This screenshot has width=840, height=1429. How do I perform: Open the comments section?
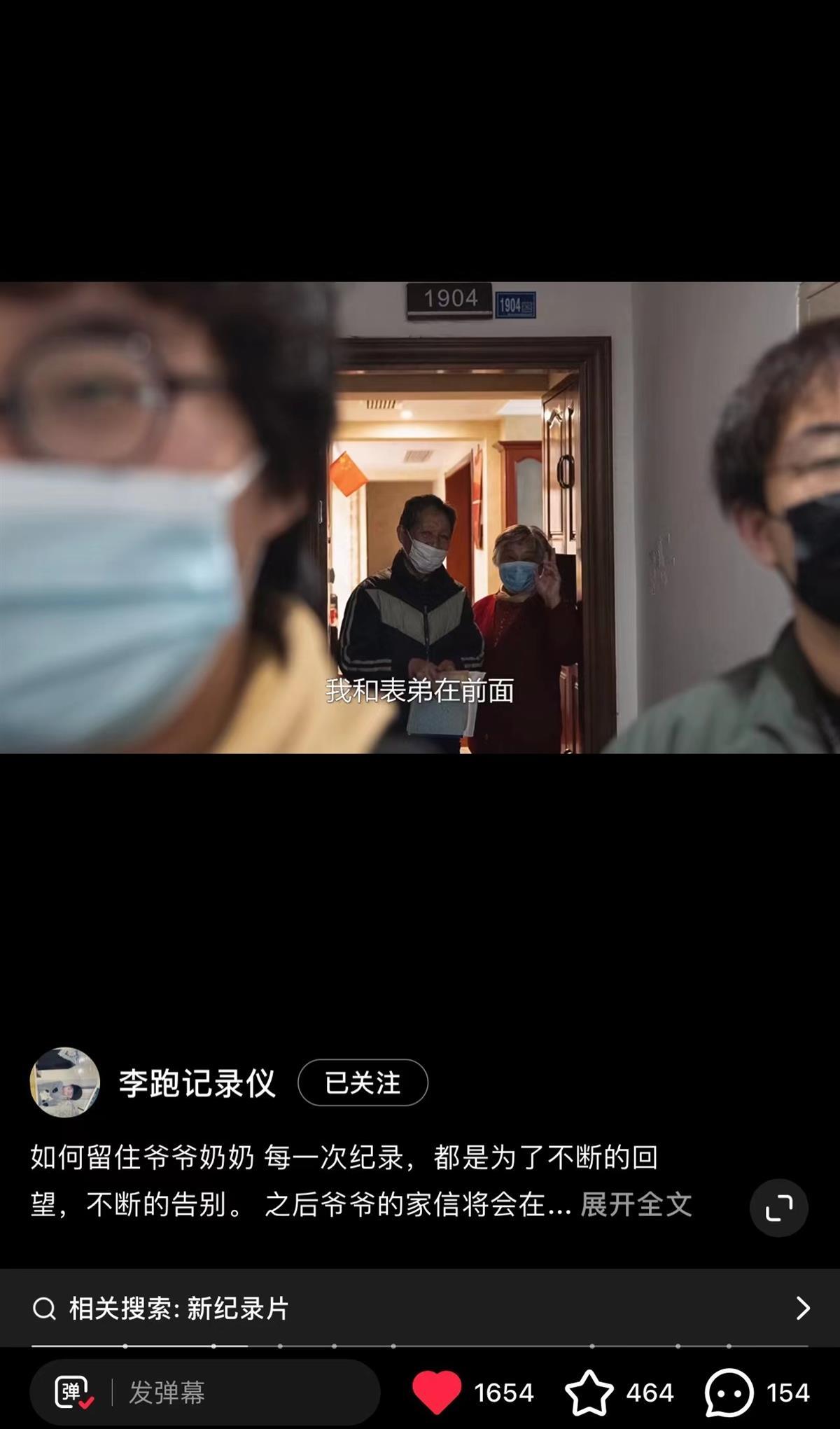point(729,1392)
